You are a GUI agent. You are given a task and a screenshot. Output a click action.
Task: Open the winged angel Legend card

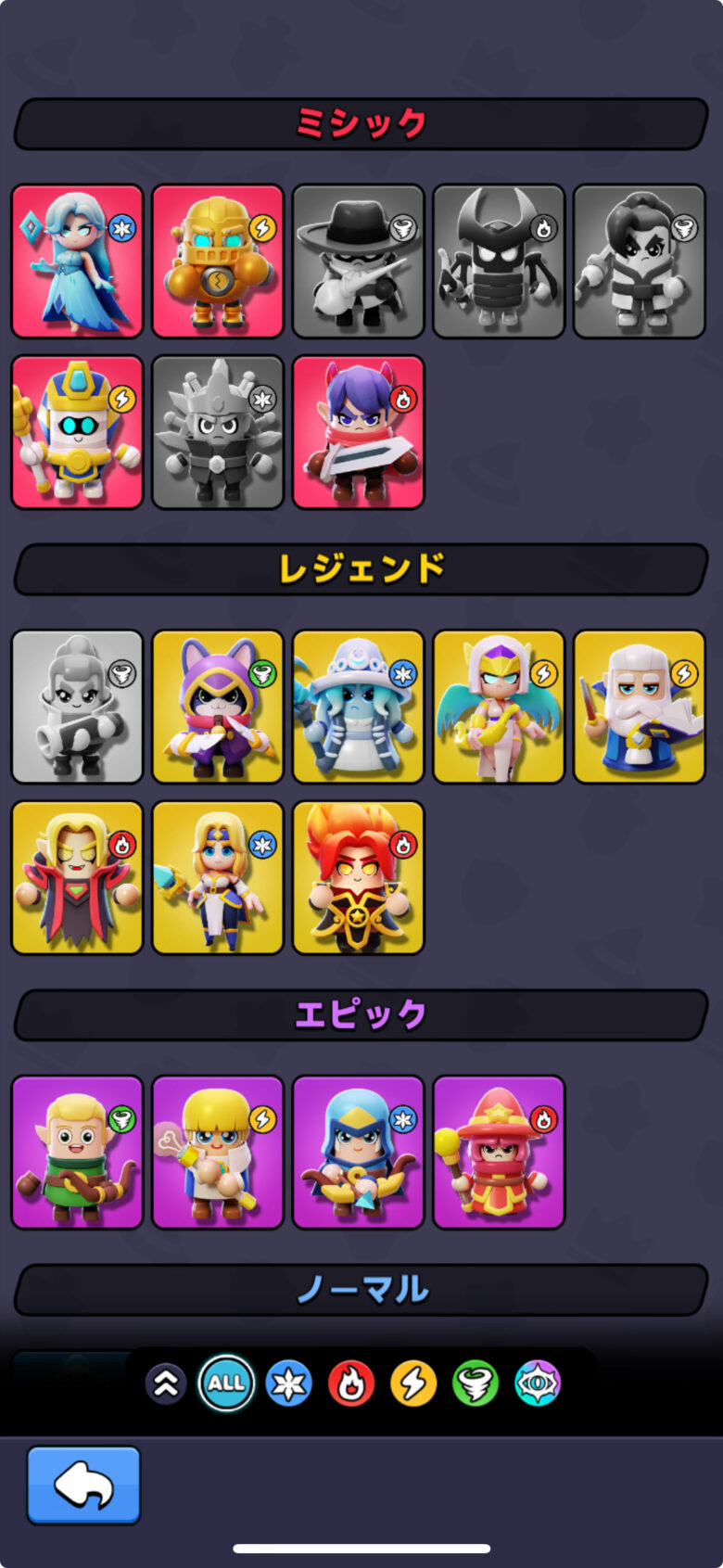(x=499, y=707)
